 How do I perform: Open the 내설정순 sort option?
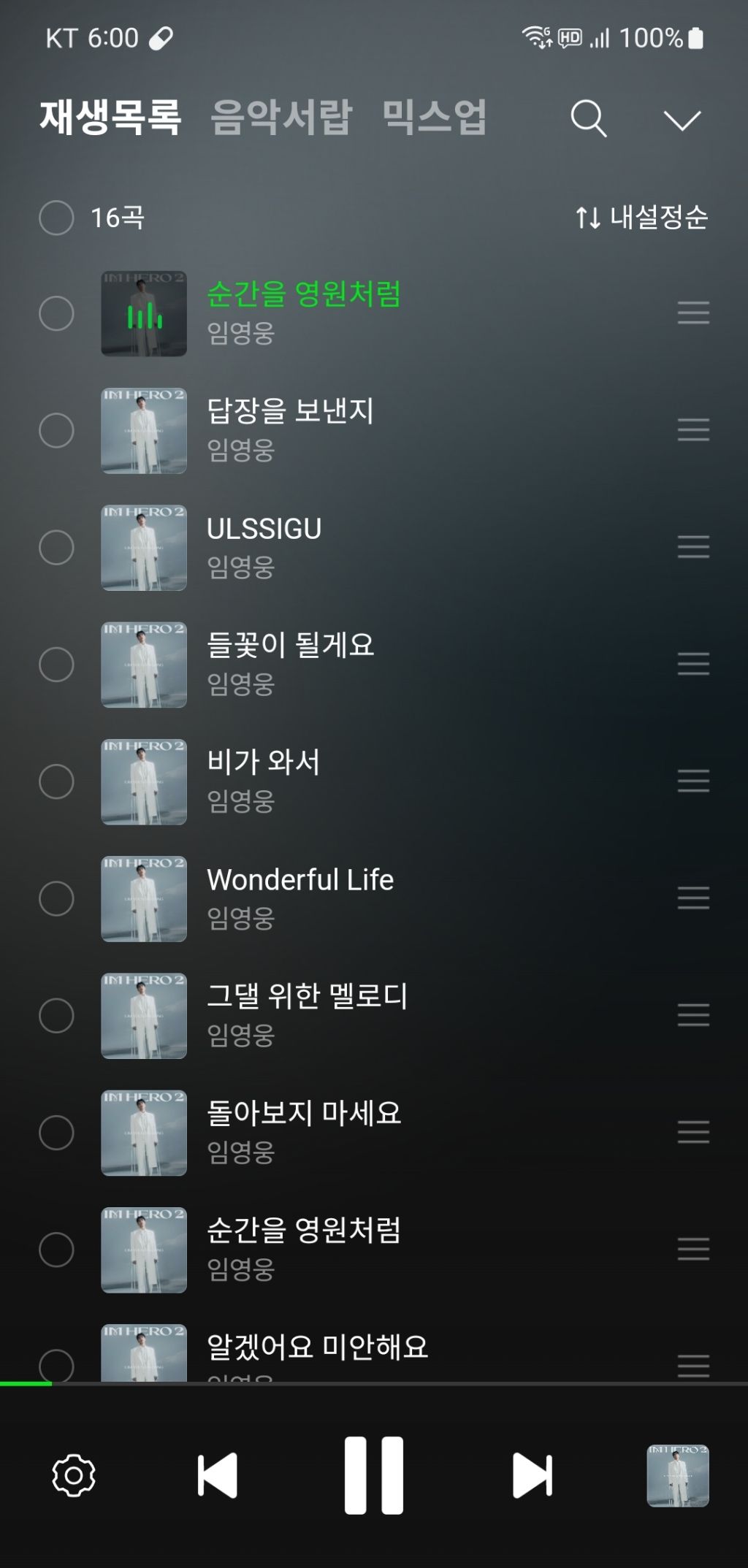(641, 218)
